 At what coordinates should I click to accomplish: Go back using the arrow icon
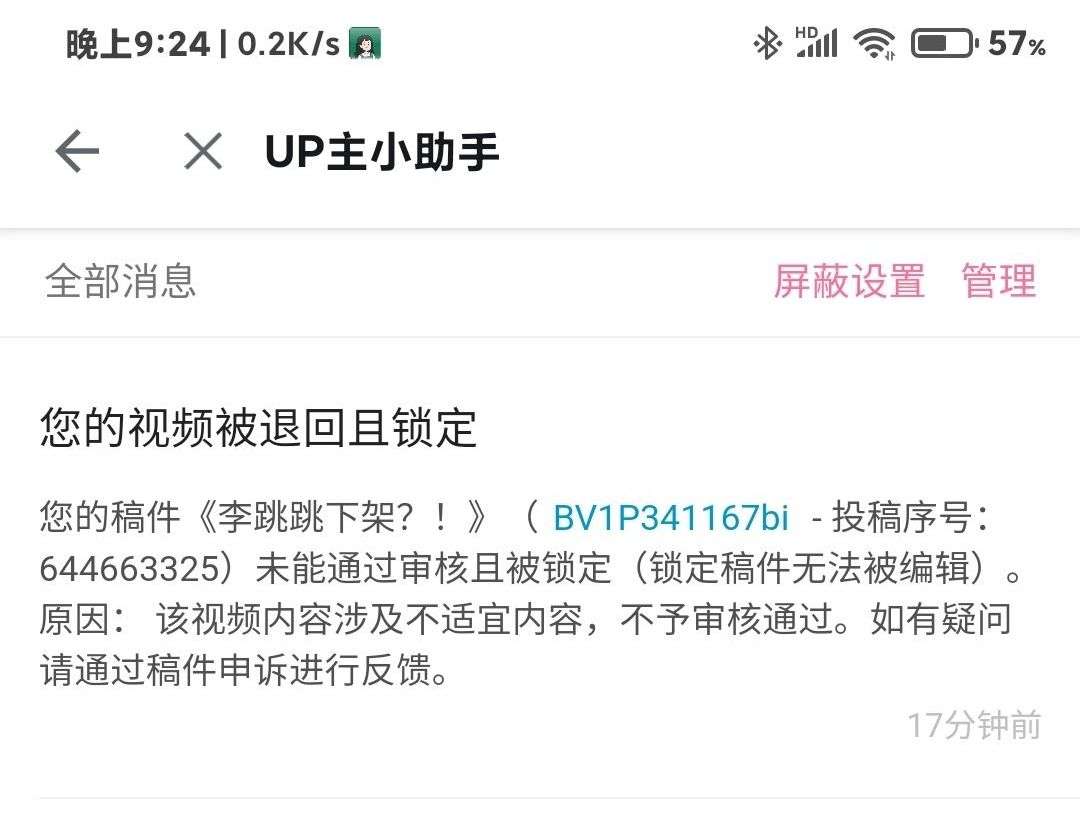coord(77,152)
